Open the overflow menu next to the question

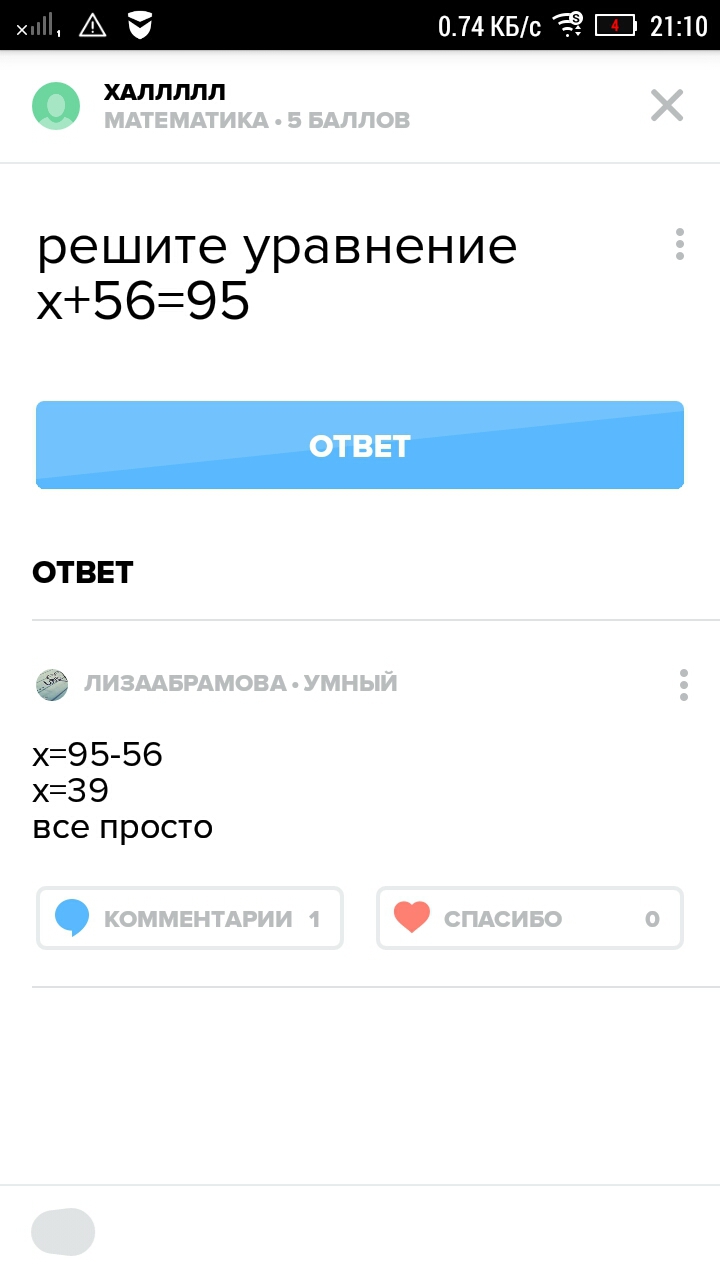click(x=680, y=244)
